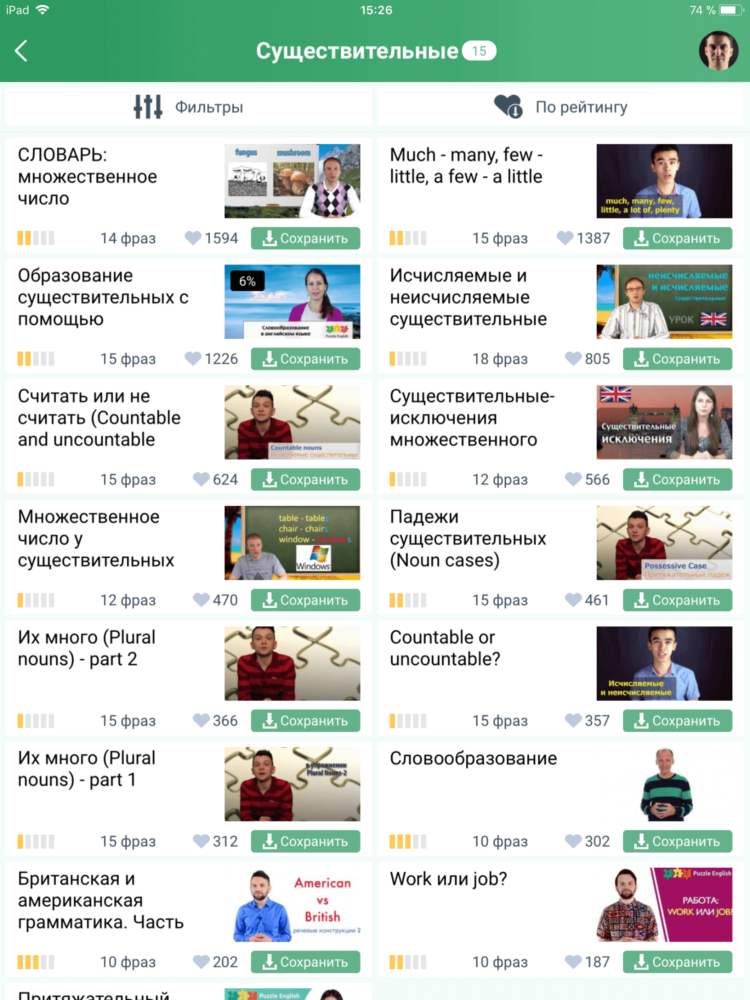Save the 'Словообразование' lesson
Viewport: 750px width, 1000px height.
[x=677, y=841]
